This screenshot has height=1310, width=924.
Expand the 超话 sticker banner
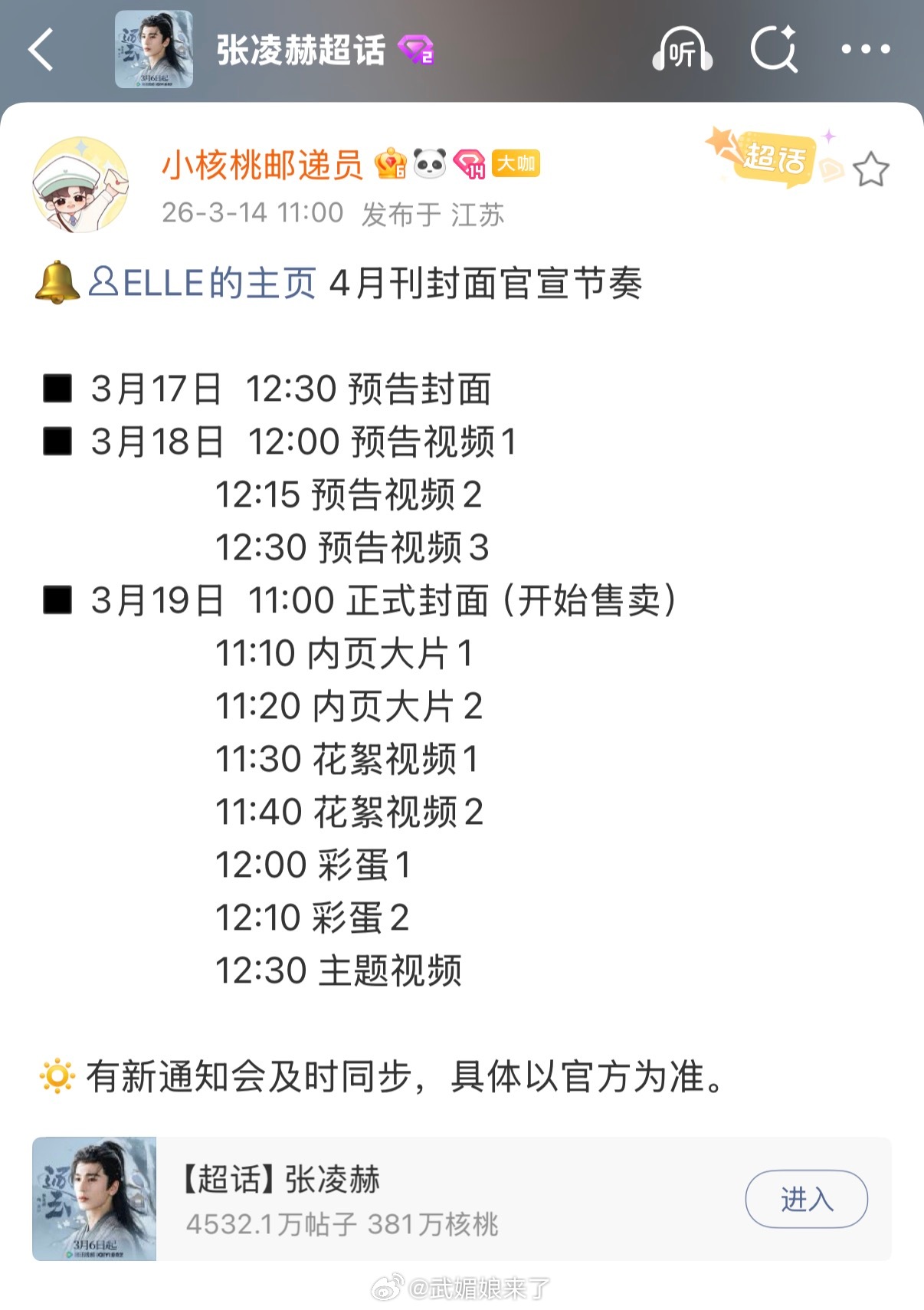[775, 157]
